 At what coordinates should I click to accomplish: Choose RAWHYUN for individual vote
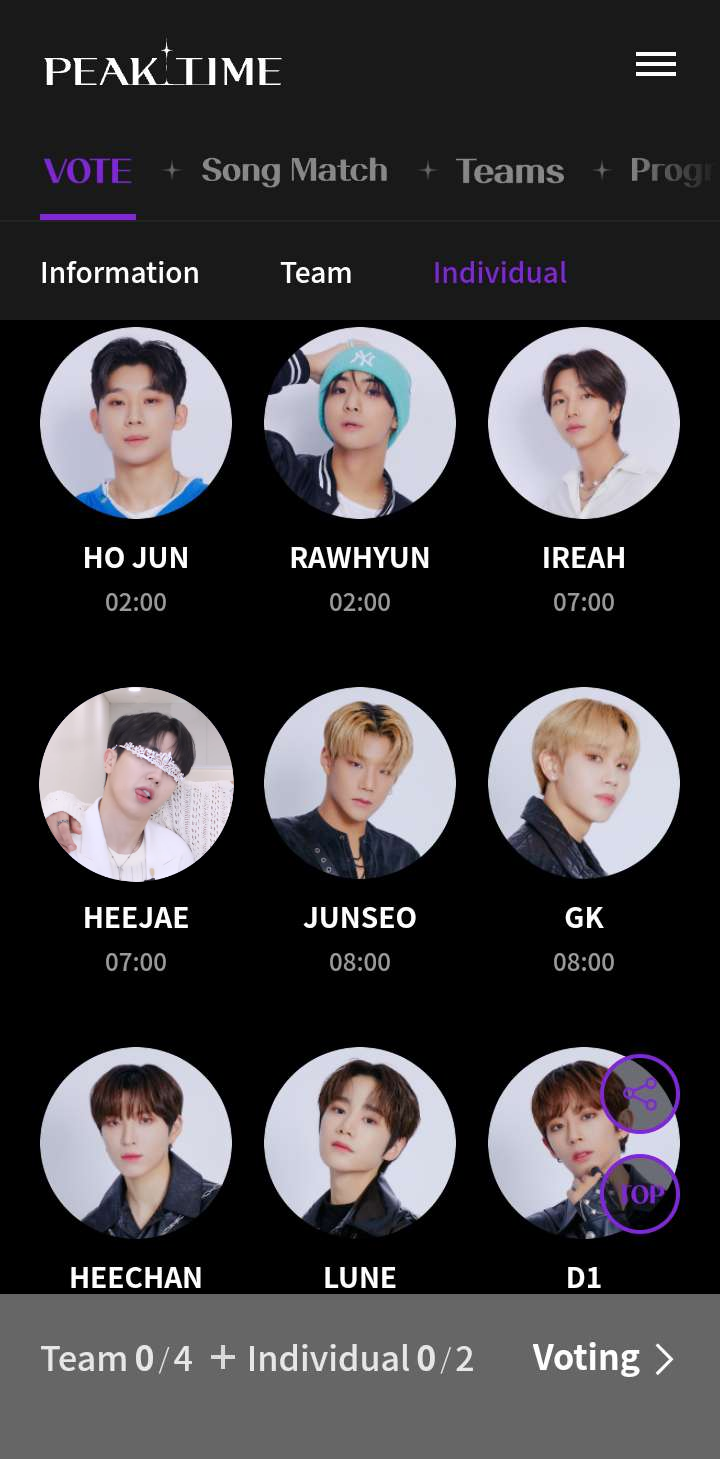point(360,422)
